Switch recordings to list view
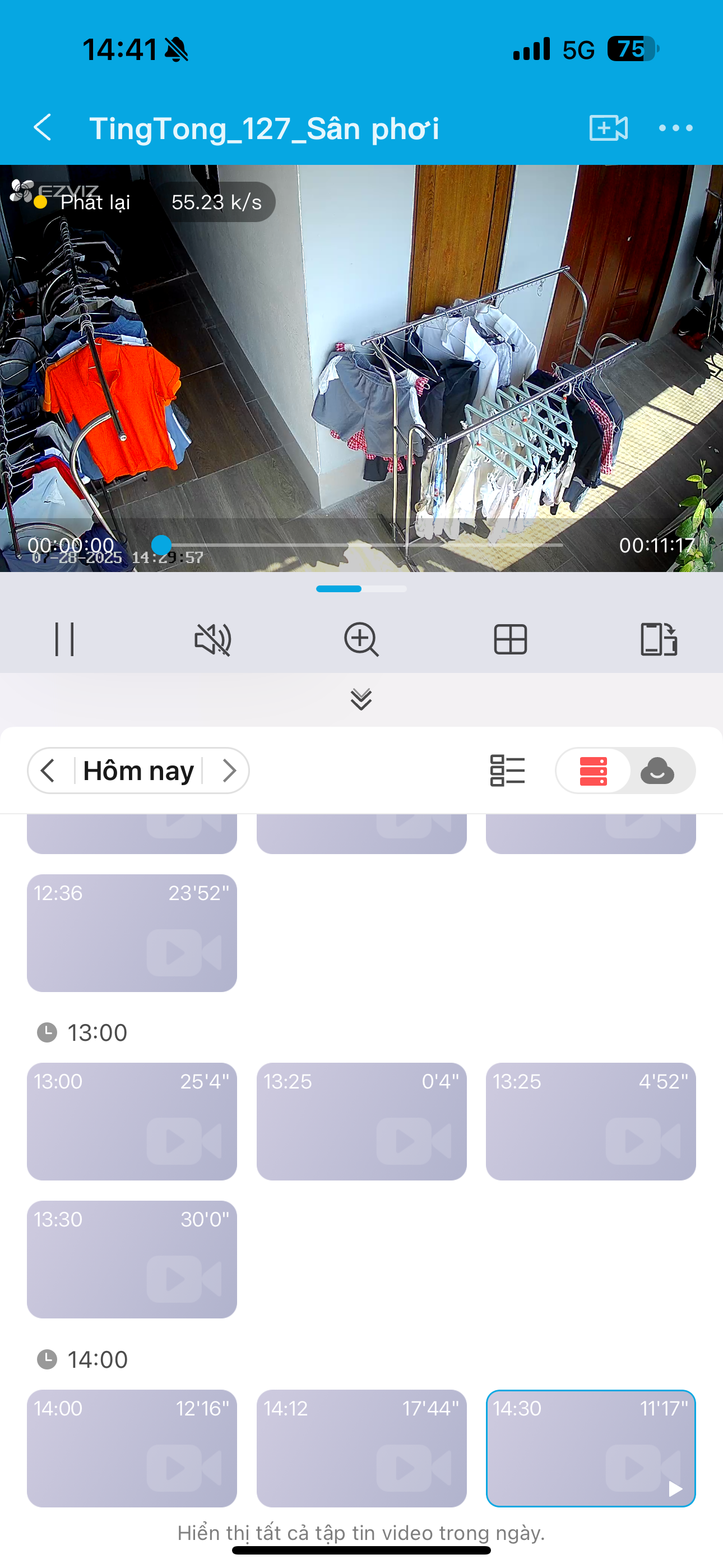 click(507, 771)
